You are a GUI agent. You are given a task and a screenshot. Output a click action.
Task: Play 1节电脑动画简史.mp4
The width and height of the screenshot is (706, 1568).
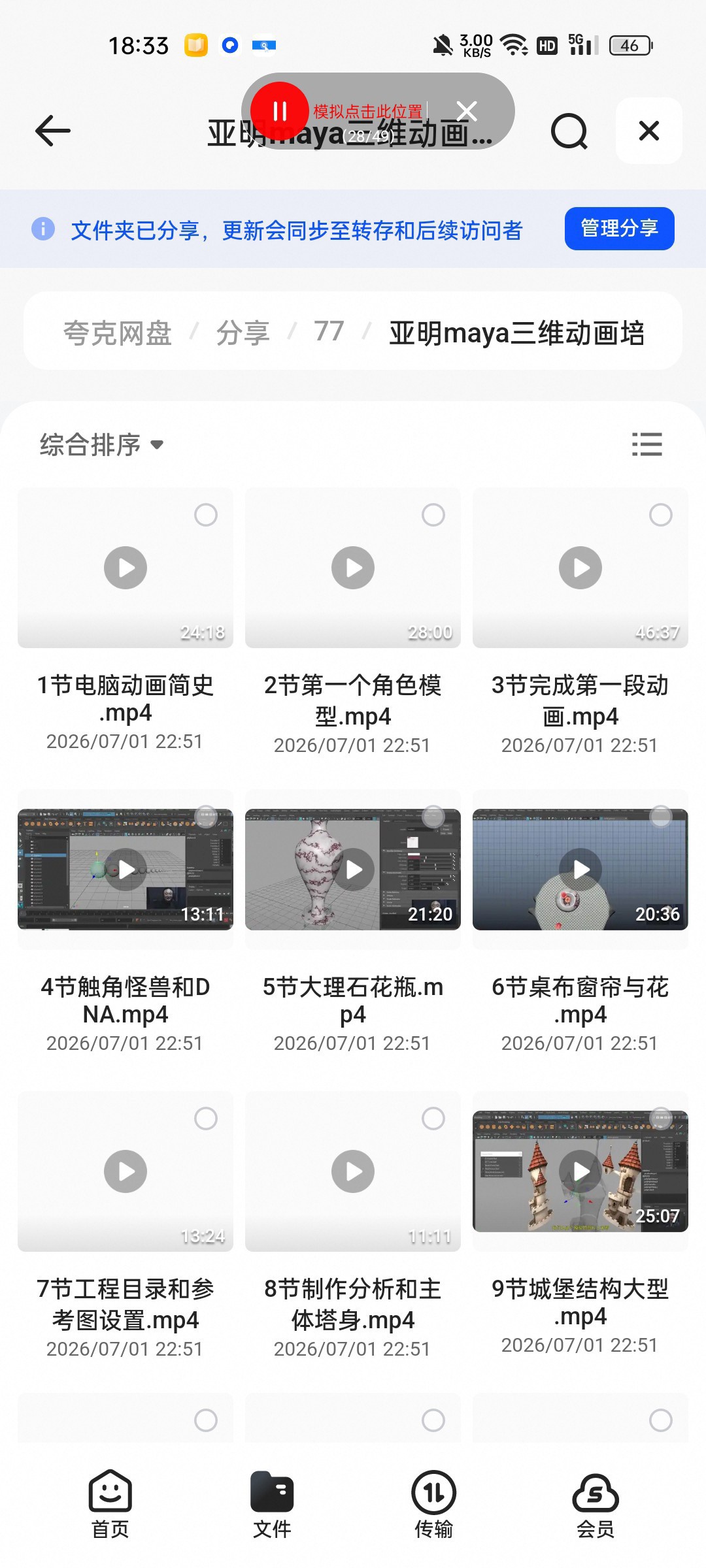(126, 568)
